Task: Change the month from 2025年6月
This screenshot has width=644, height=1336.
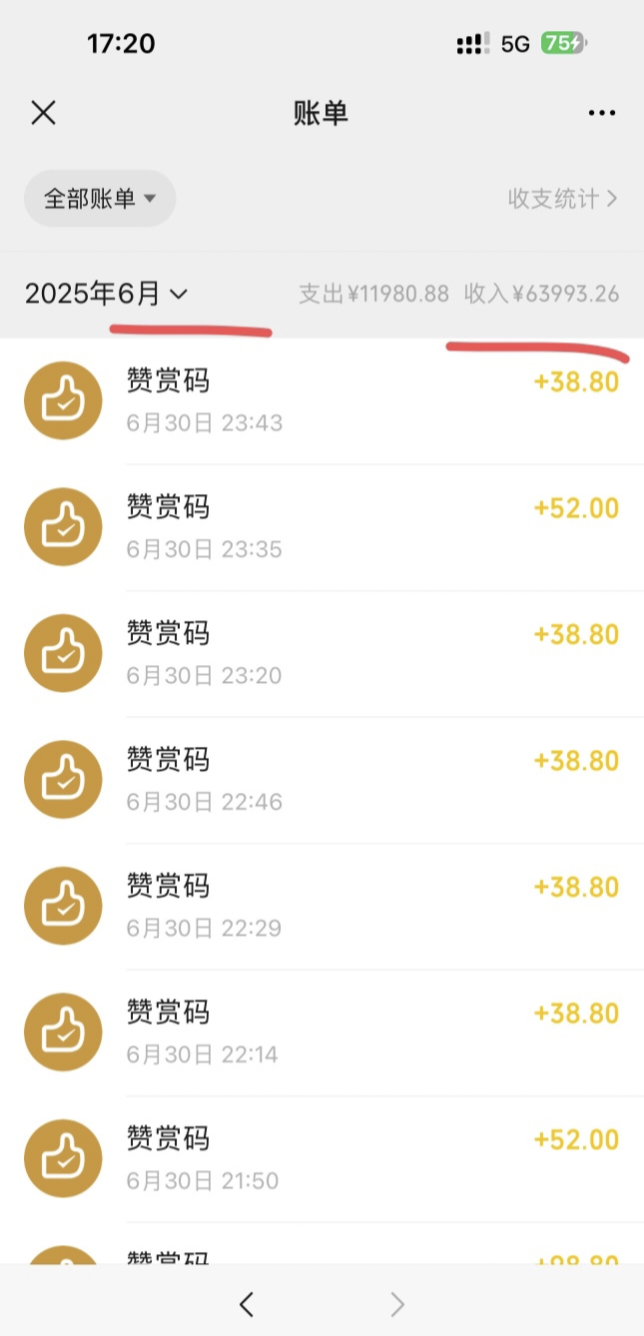Action: point(106,294)
